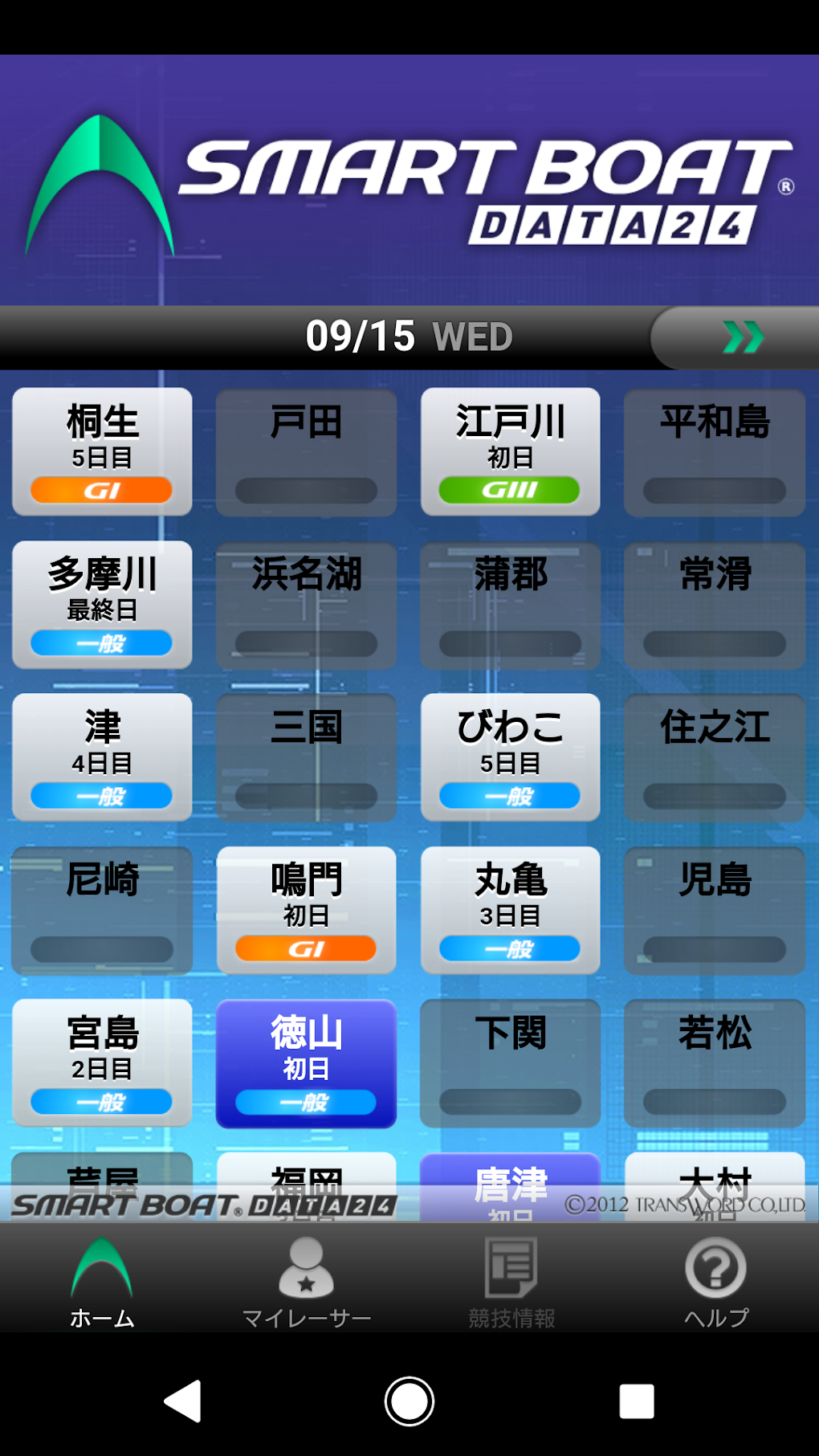Tap the SMART BOAT DATA24 logo

click(482, 185)
